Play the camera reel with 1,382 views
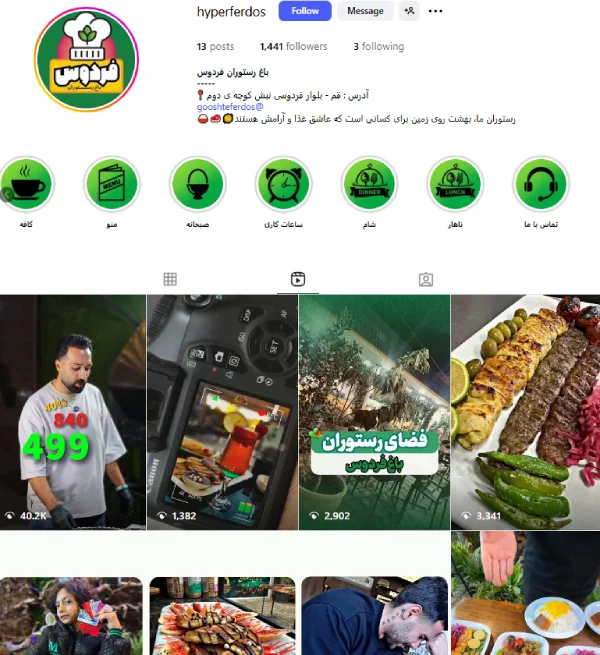 click(221, 410)
